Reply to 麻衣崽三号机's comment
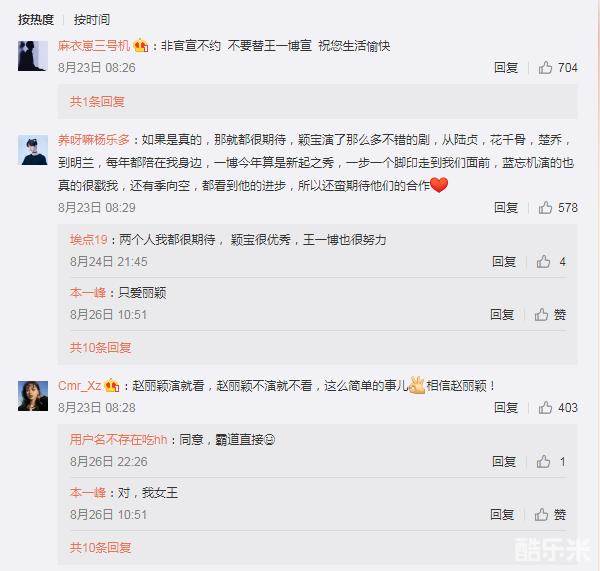Viewport: 600px width, 571px height. 505,68
